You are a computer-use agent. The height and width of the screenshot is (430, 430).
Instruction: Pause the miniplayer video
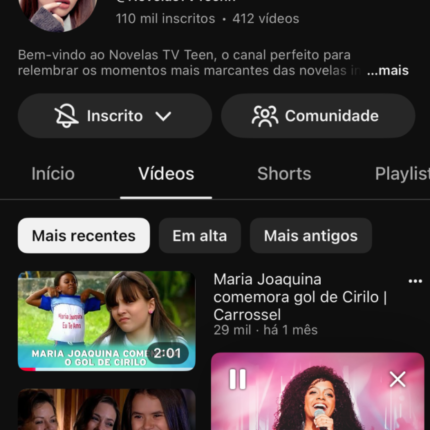tap(238, 379)
